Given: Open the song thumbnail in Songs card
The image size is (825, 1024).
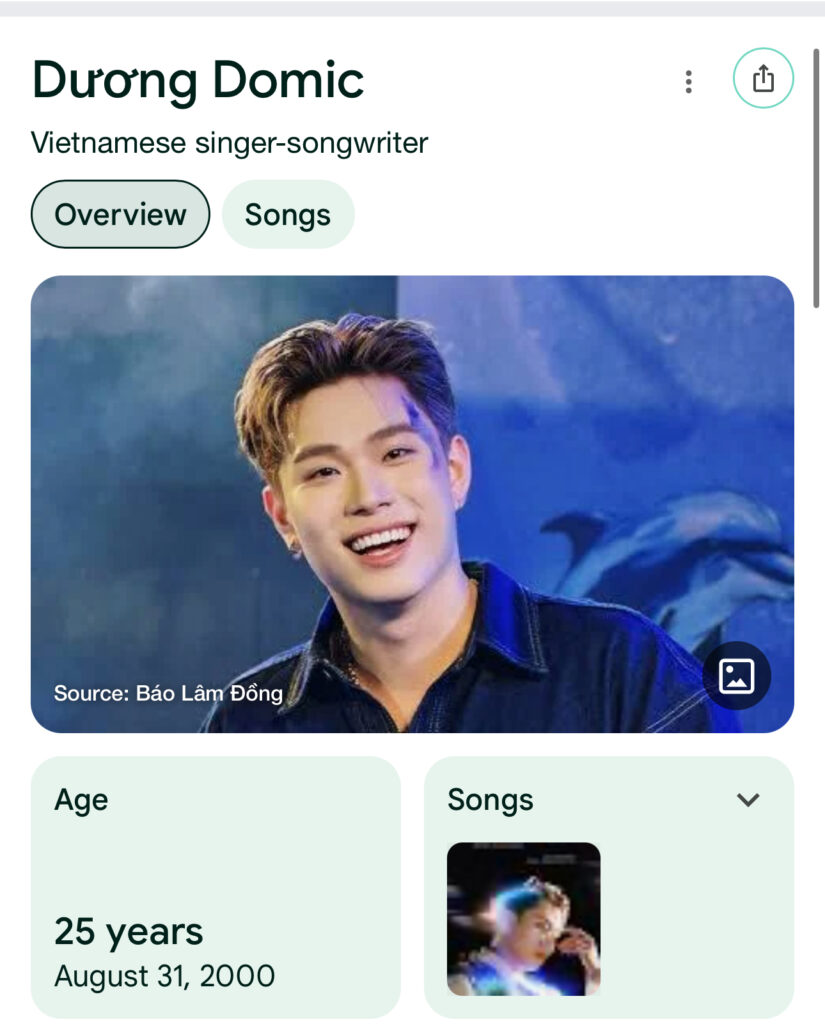Looking at the screenshot, I should point(523,918).
